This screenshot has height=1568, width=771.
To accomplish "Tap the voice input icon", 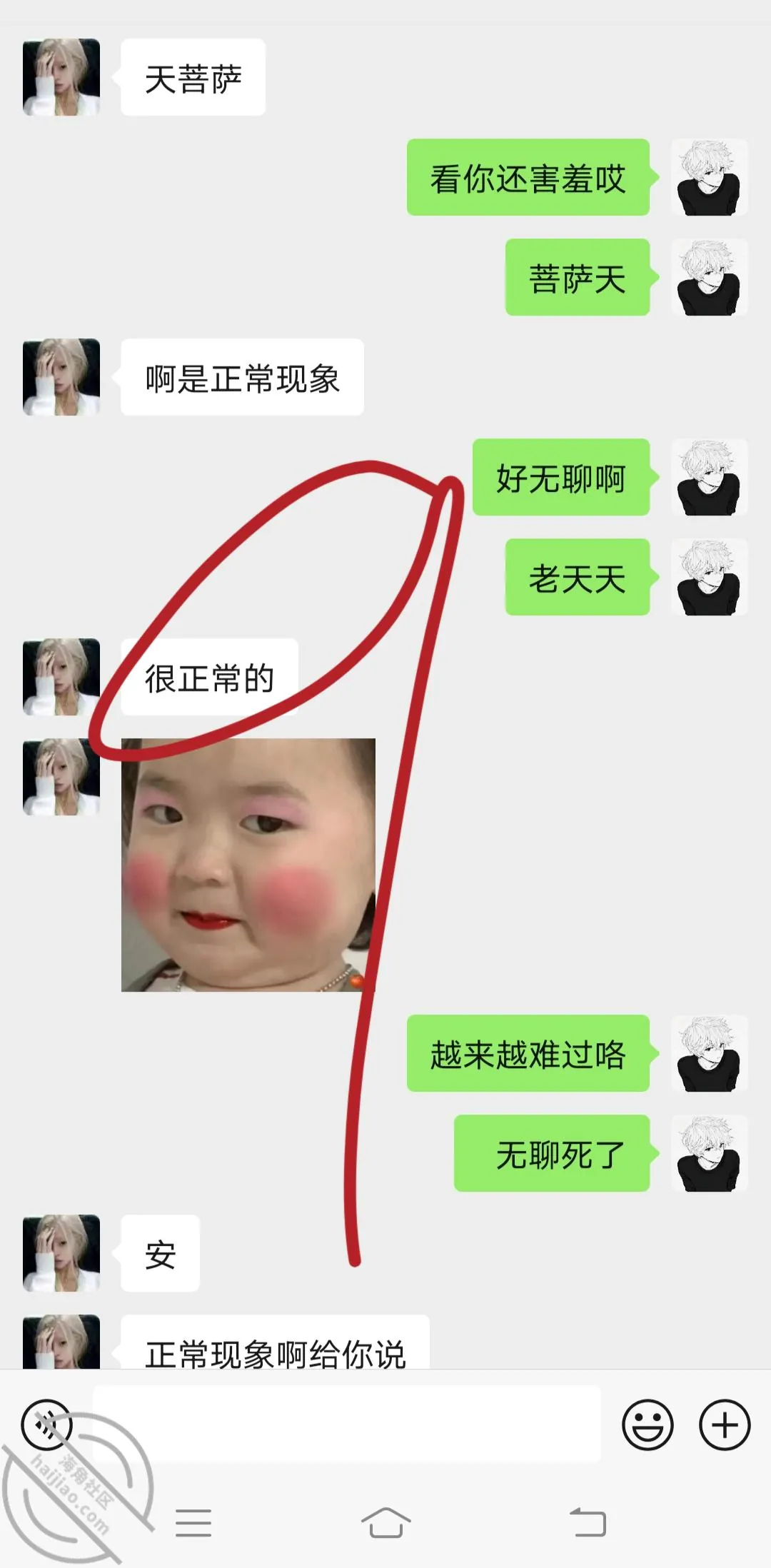I will tap(47, 1424).
